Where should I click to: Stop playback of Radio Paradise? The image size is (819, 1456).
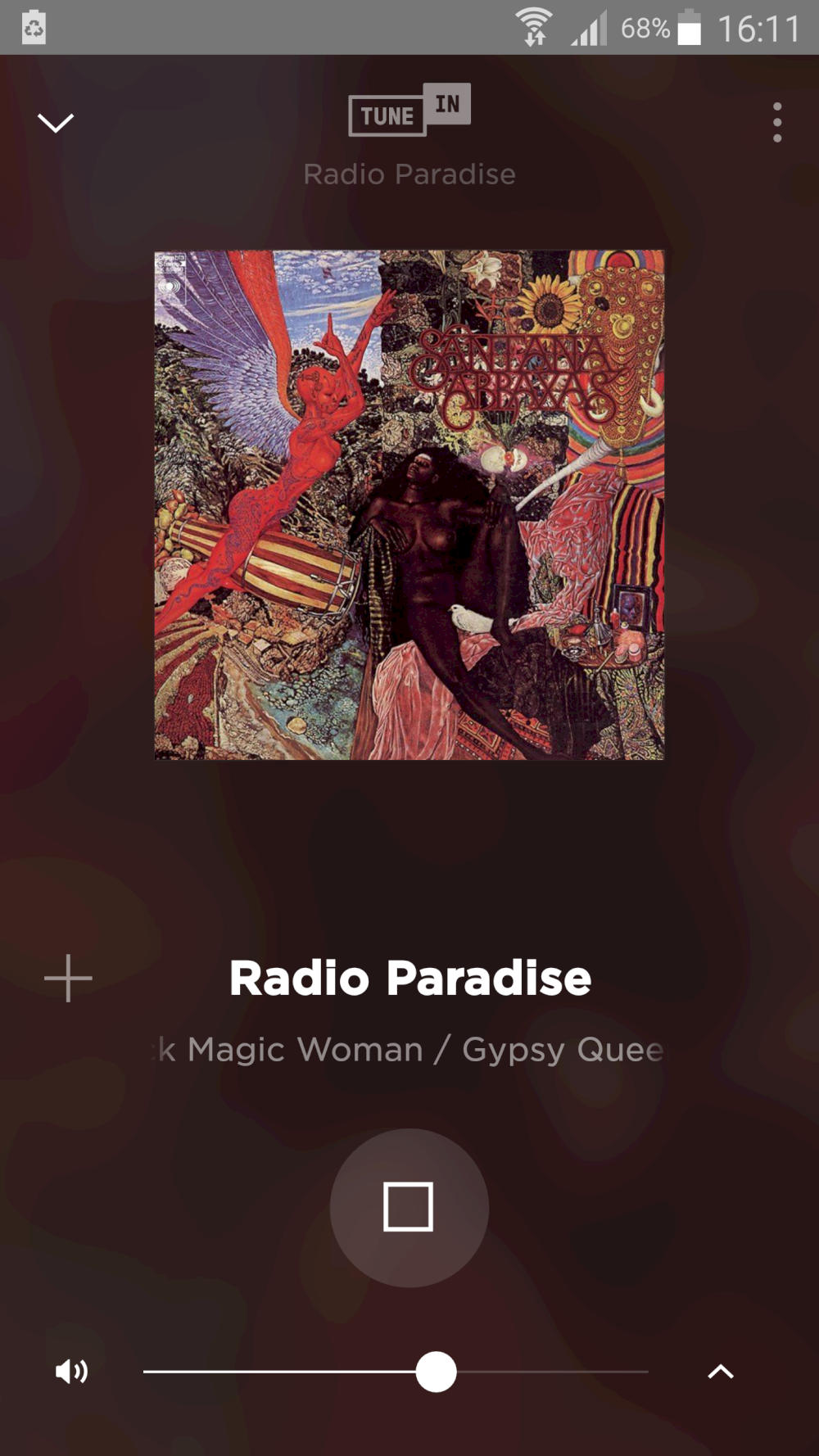pyautogui.click(x=409, y=1207)
